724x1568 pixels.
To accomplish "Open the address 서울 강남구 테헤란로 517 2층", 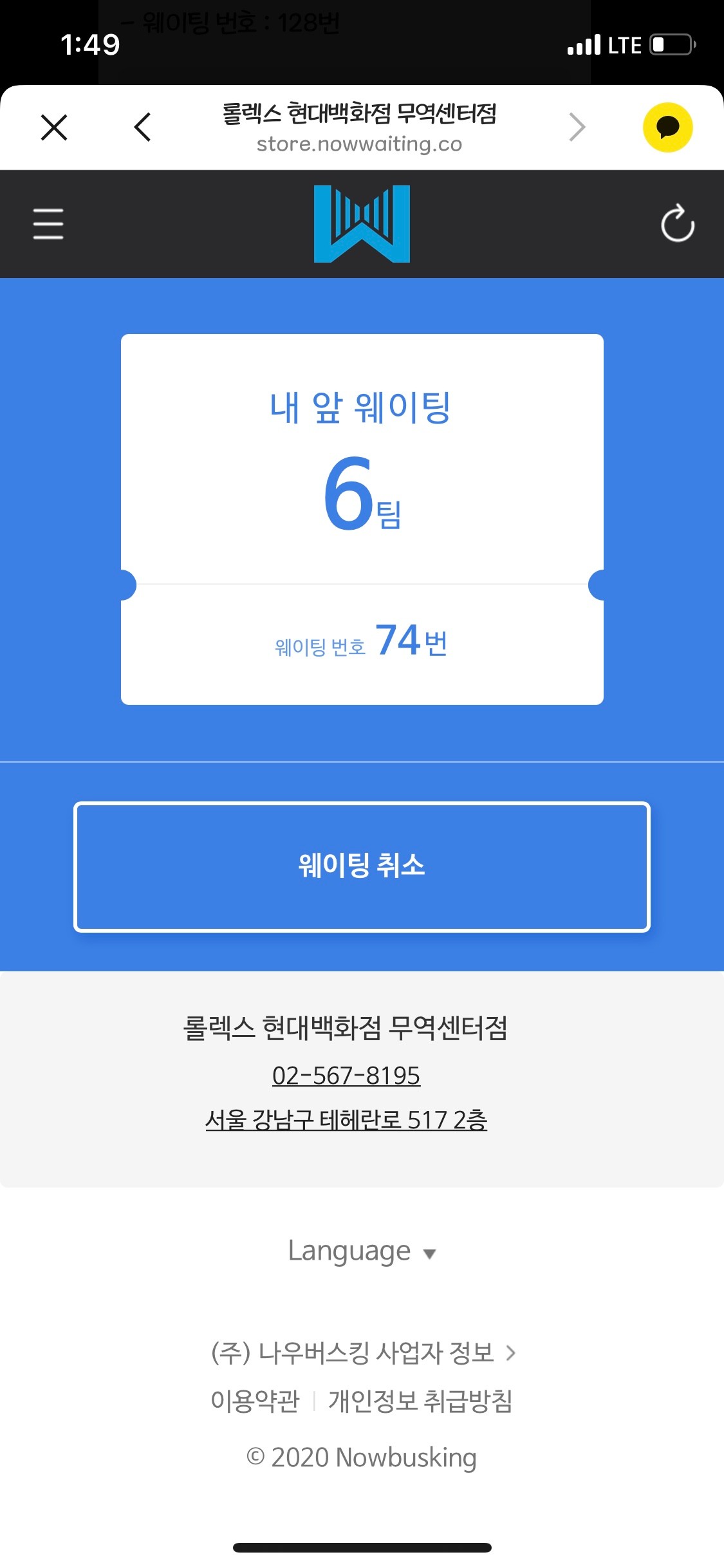I will 346,1121.
